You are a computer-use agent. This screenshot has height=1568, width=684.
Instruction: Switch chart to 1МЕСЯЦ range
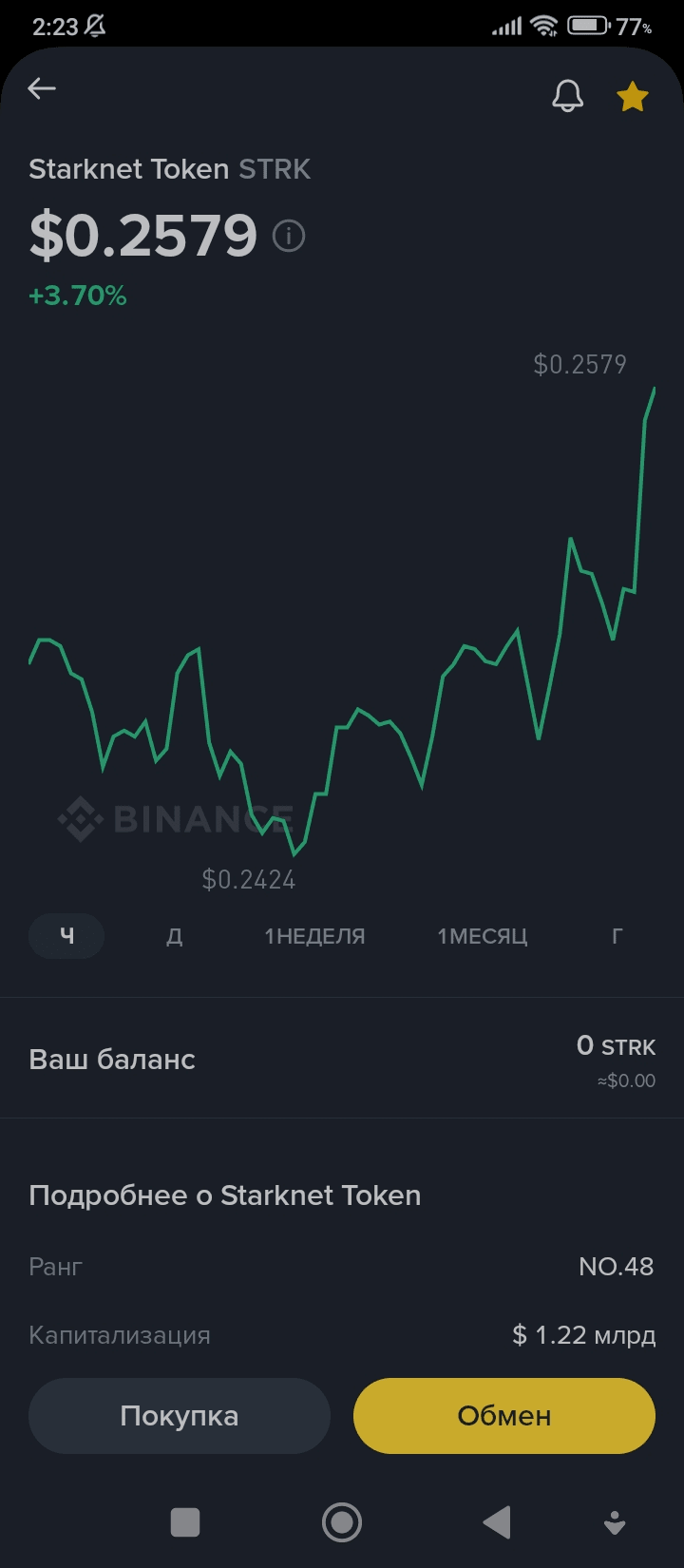pos(482,936)
